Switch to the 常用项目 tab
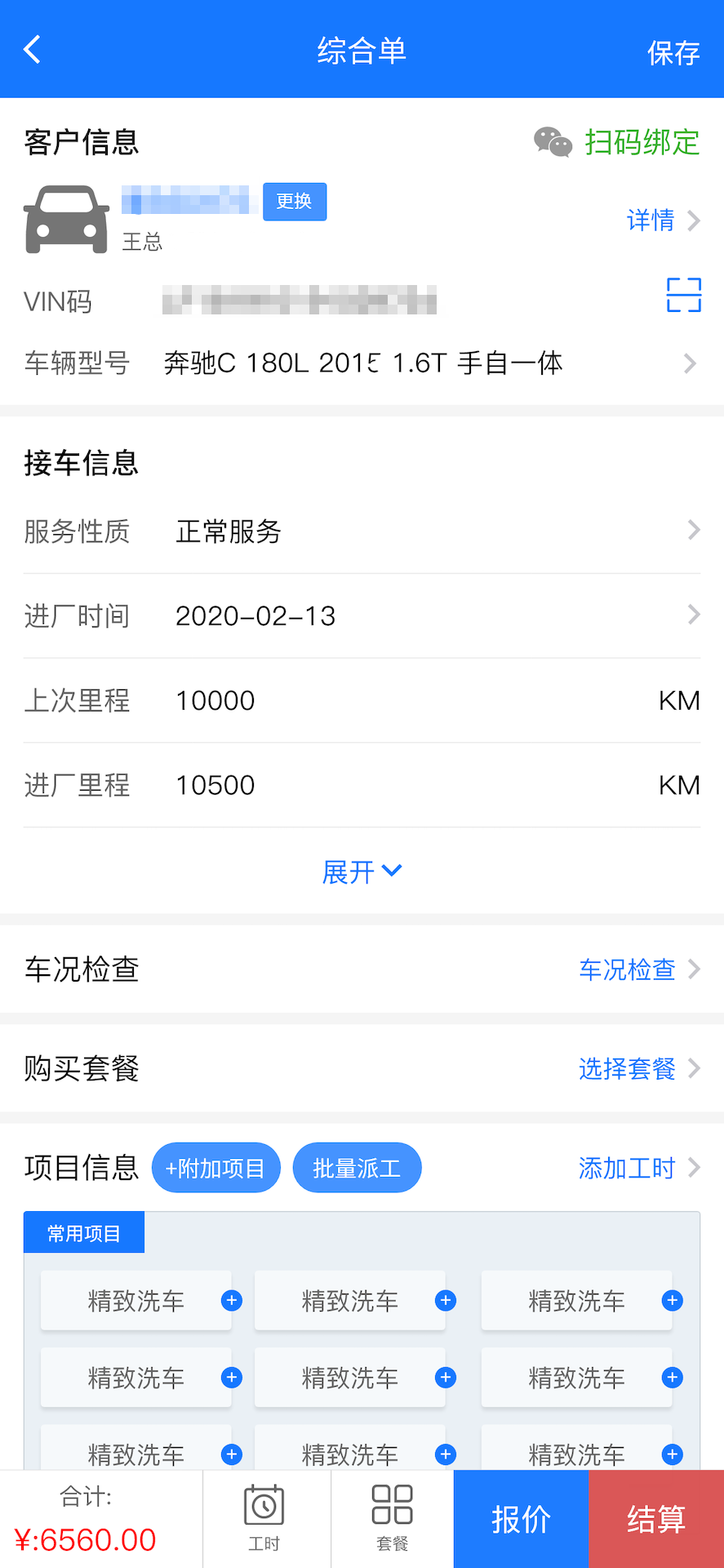724x1568 pixels. pyautogui.click(x=84, y=1232)
